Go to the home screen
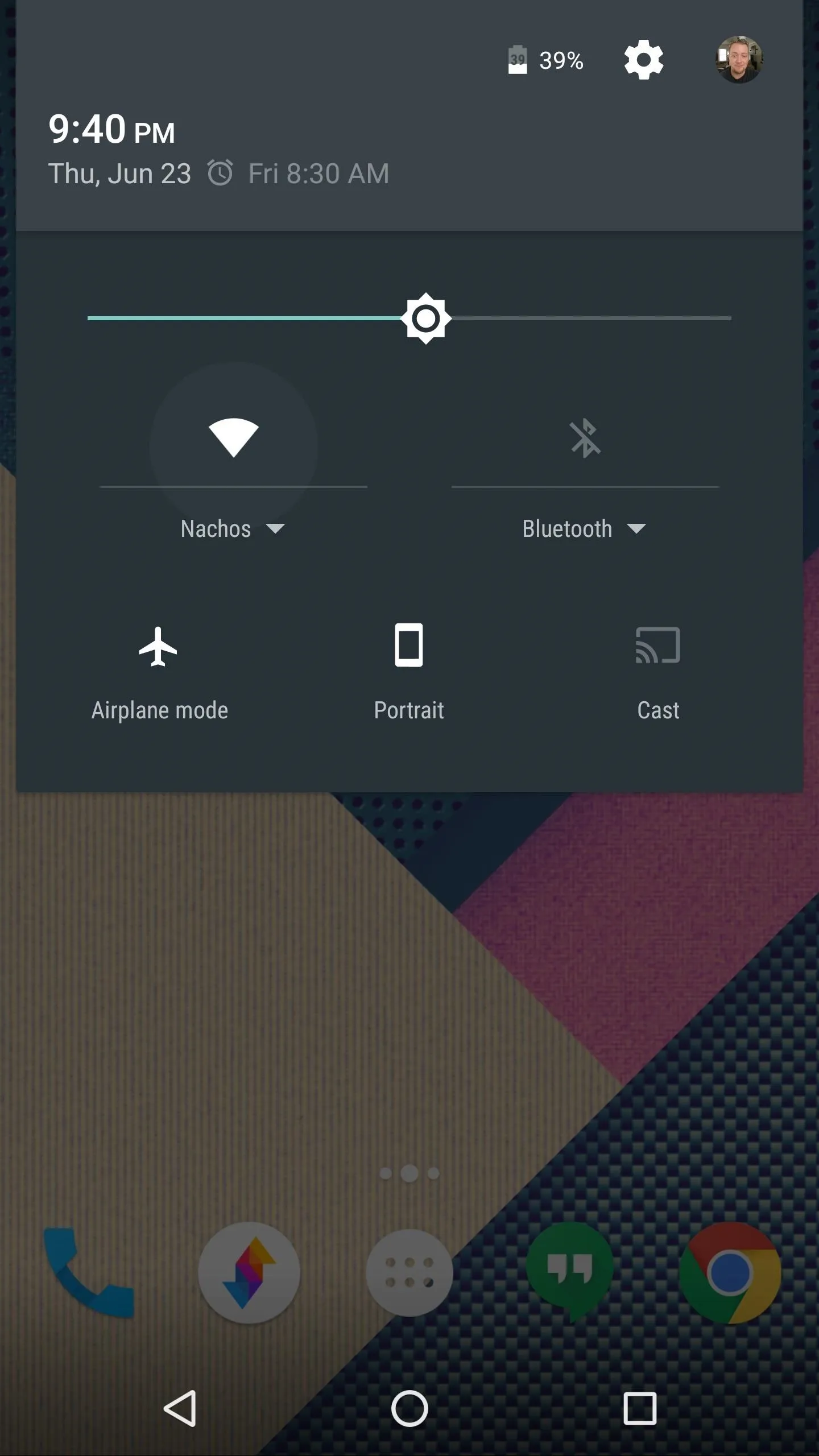Screen dimensions: 819x1456 tap(409, 1409)
